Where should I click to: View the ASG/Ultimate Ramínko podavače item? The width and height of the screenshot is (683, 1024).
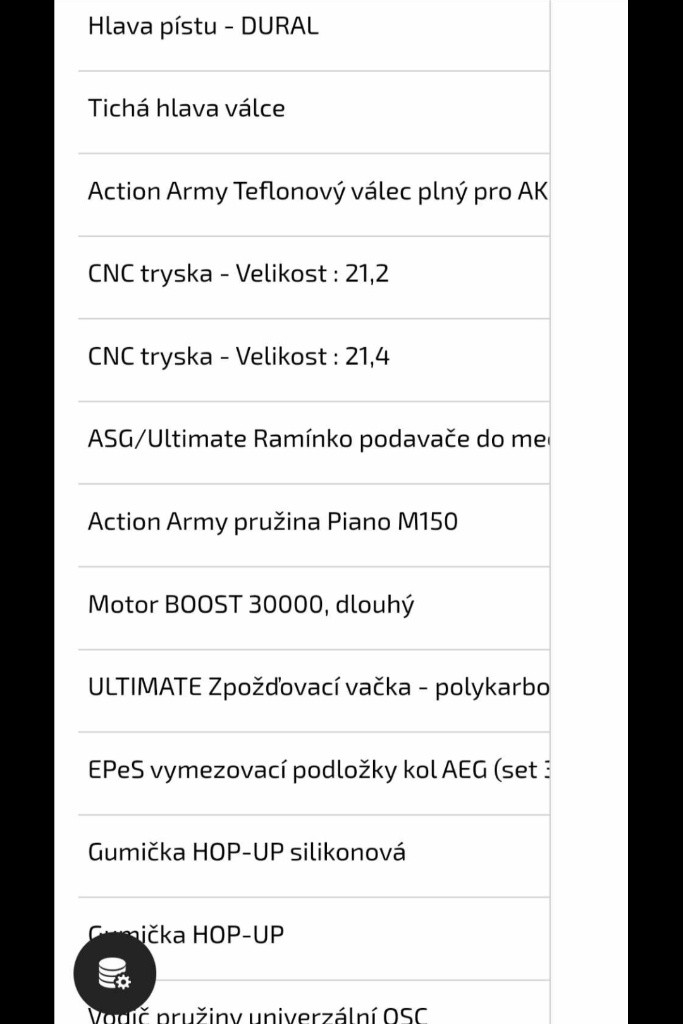pos(317,439)
